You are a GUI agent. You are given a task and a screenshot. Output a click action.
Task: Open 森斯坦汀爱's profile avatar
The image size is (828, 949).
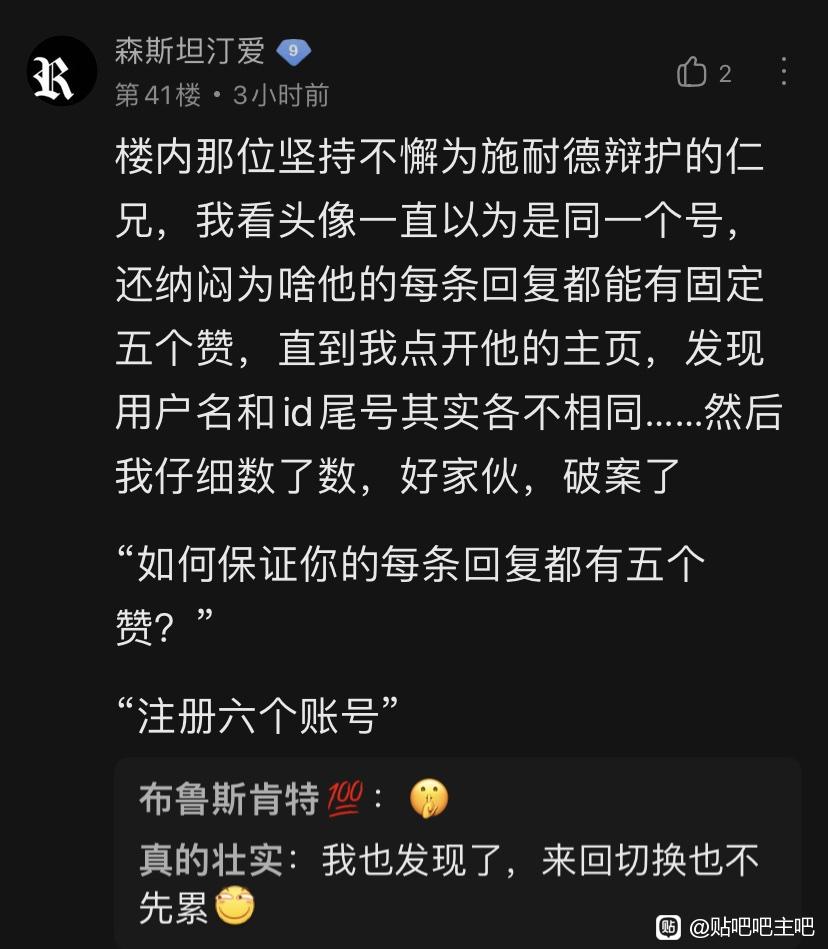61,72
